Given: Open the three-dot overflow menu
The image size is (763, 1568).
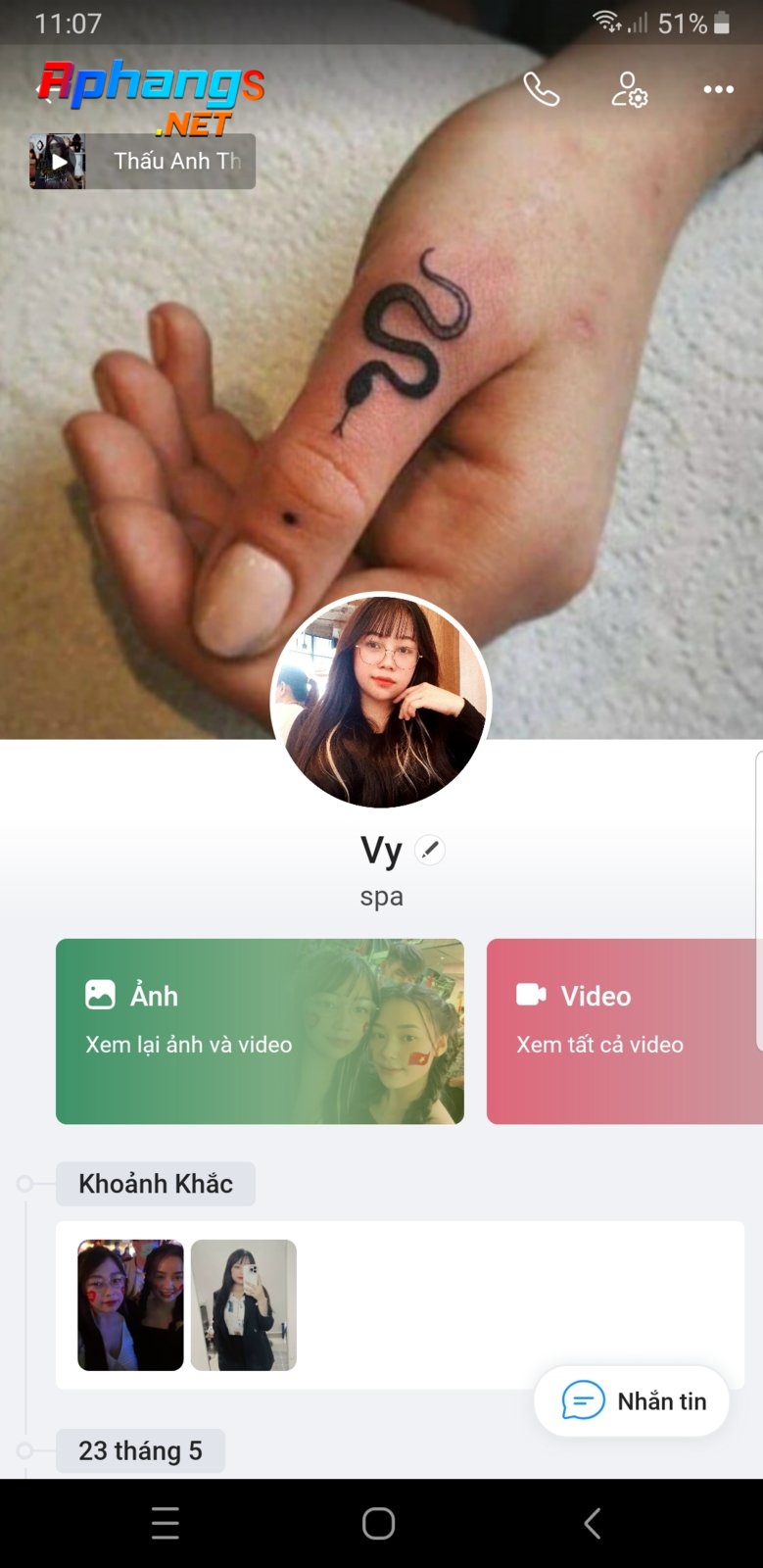Looking at the screenshot, I should click(718, 89).
